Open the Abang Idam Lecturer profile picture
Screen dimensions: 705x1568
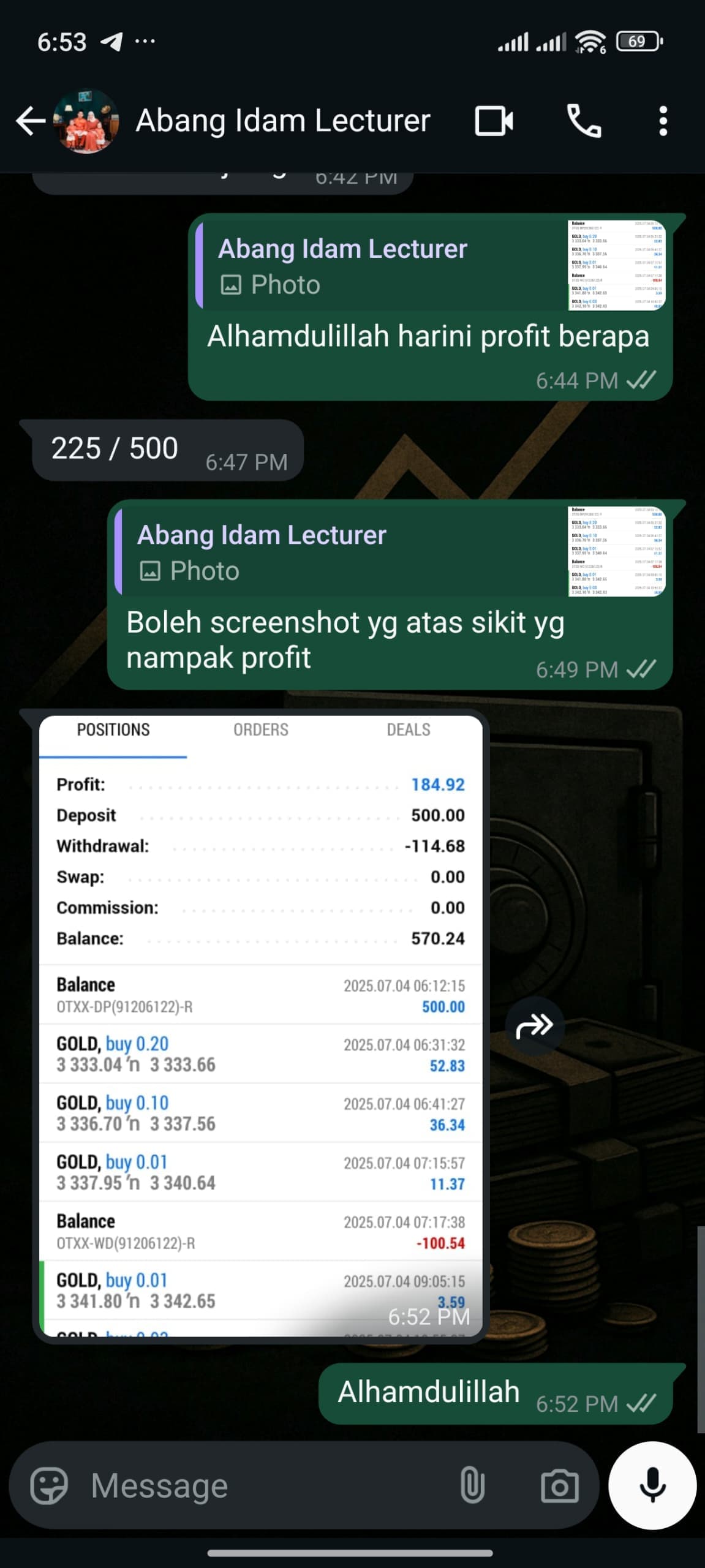click(86, 120)
